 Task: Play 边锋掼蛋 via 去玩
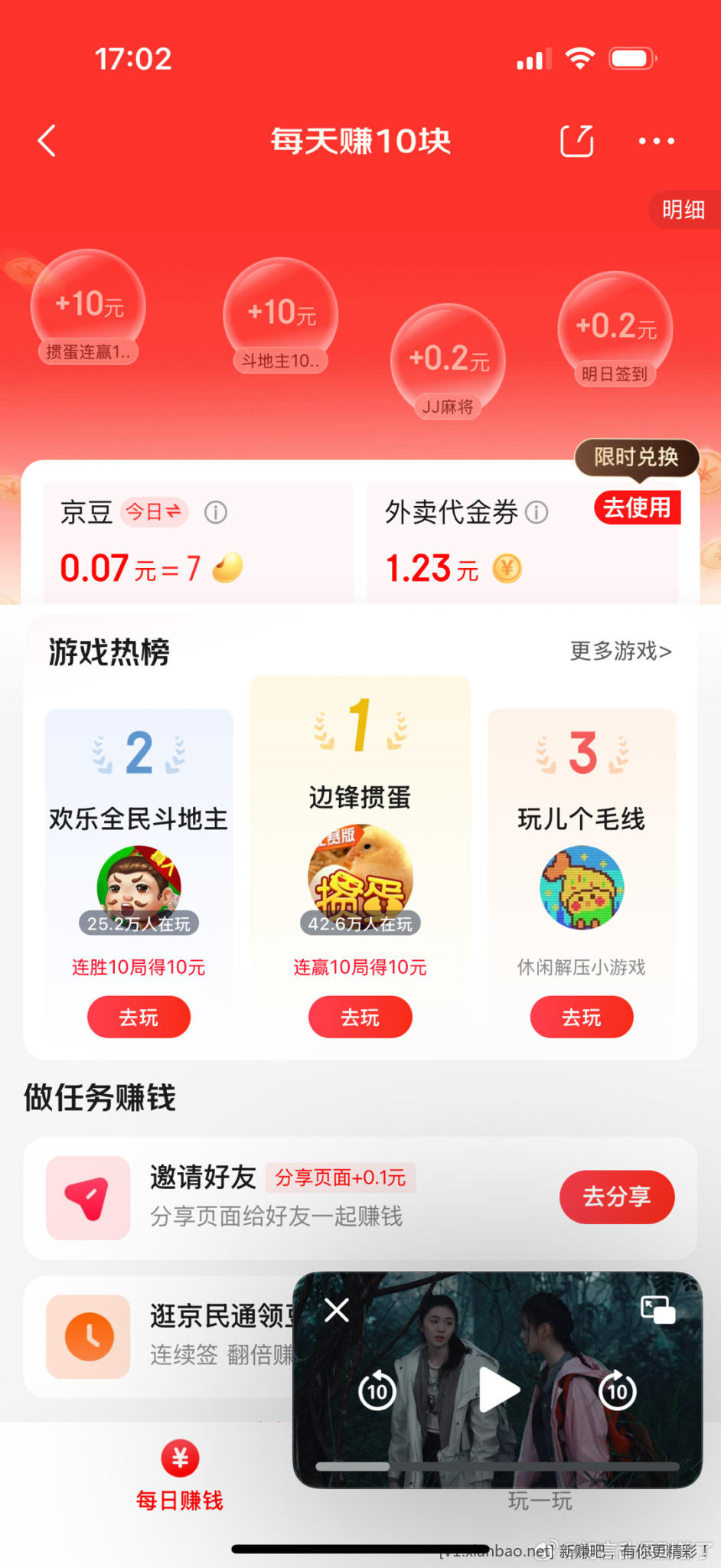(360, 1017)
